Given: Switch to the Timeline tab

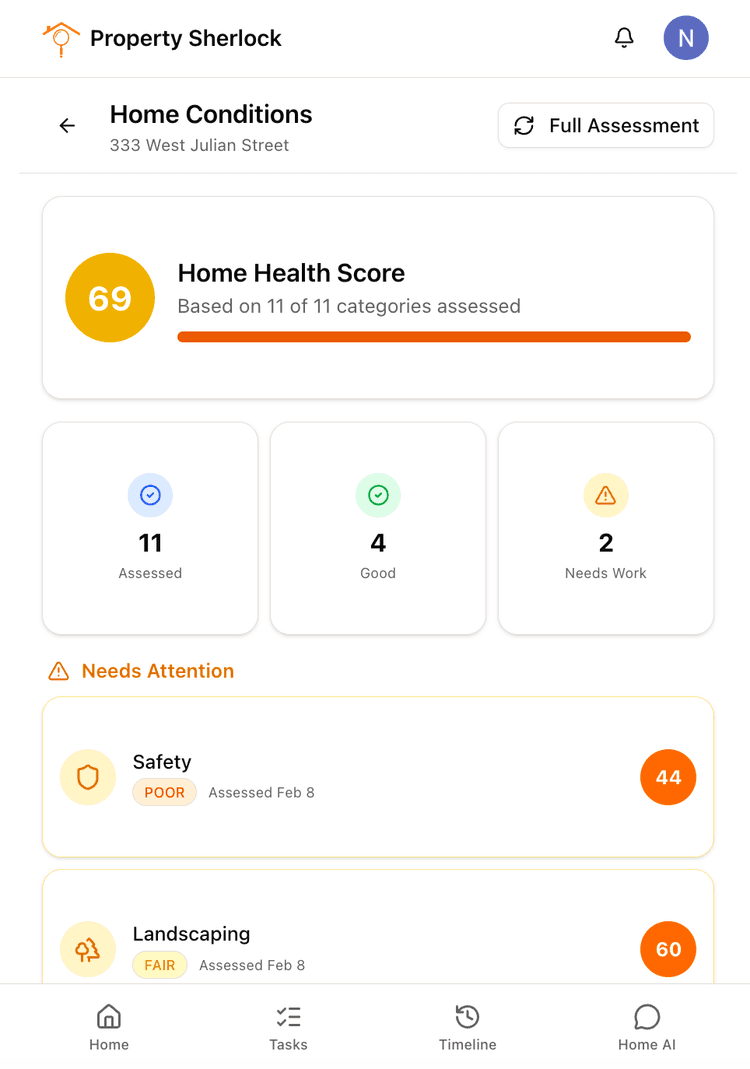Looking at the screenshot, I should point(467,1028).
